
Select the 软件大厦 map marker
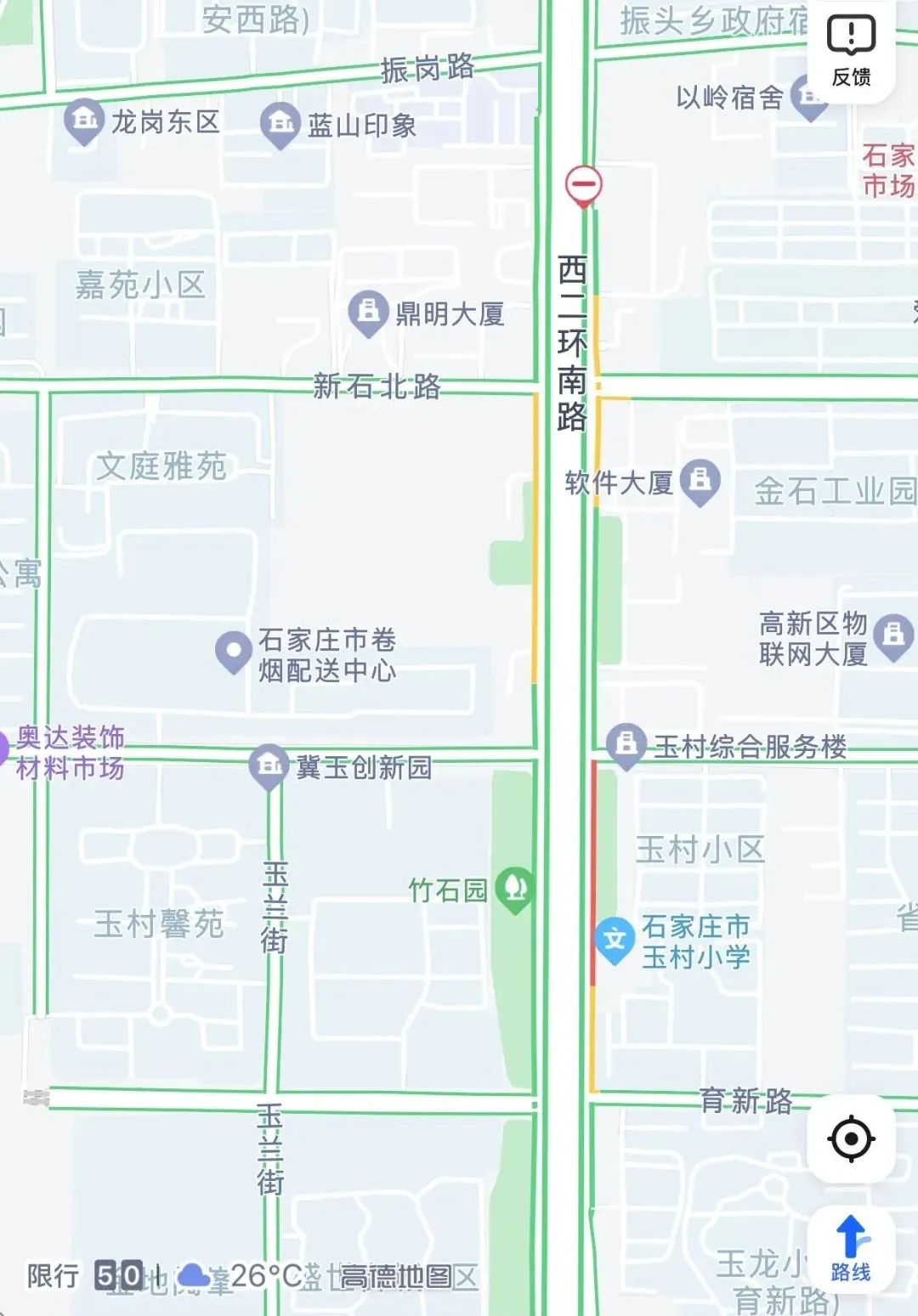point(700,481)
